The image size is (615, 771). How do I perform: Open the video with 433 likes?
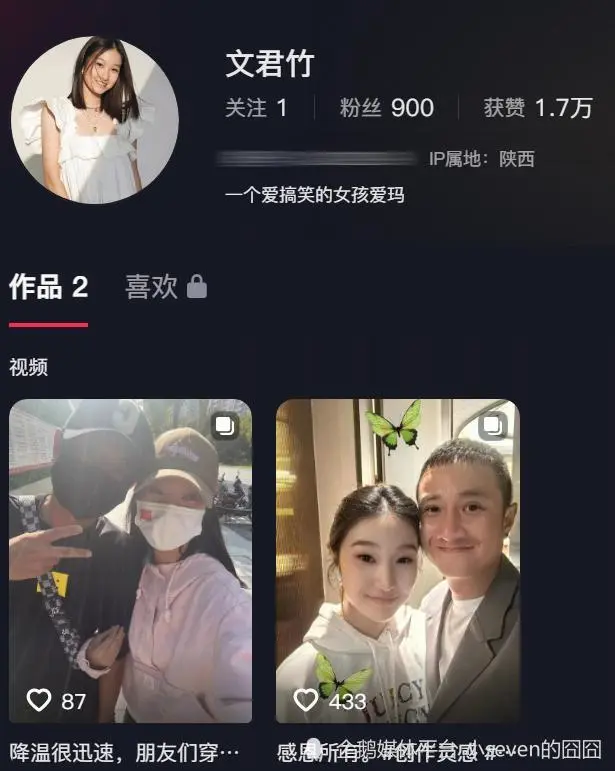(x=397, y=560)
